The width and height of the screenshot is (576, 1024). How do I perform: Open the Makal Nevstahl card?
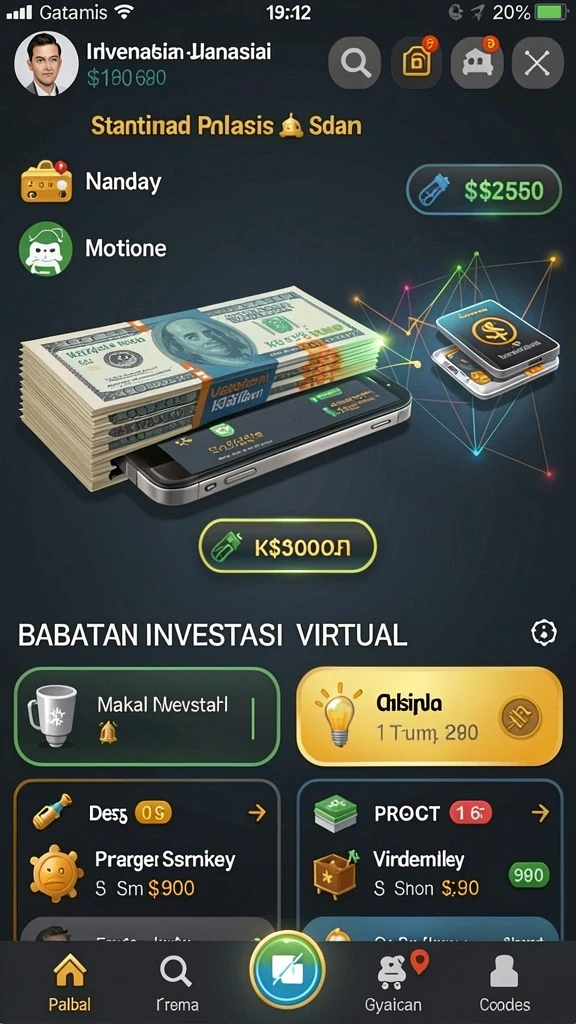pyautogui.click(x=147, y=716)
